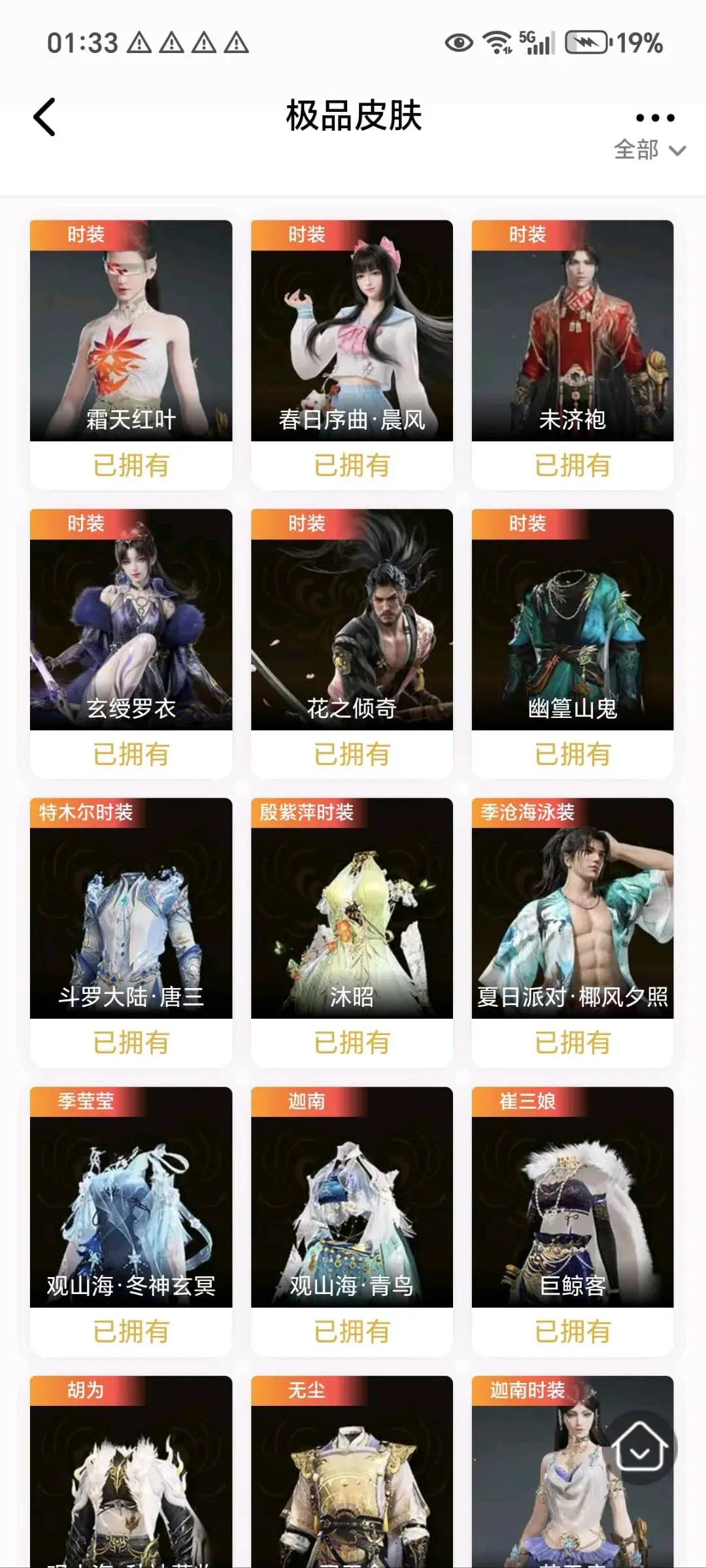View the 巨鲸客 skin card
The image size is (706, 1568).
click(573, 1198)
